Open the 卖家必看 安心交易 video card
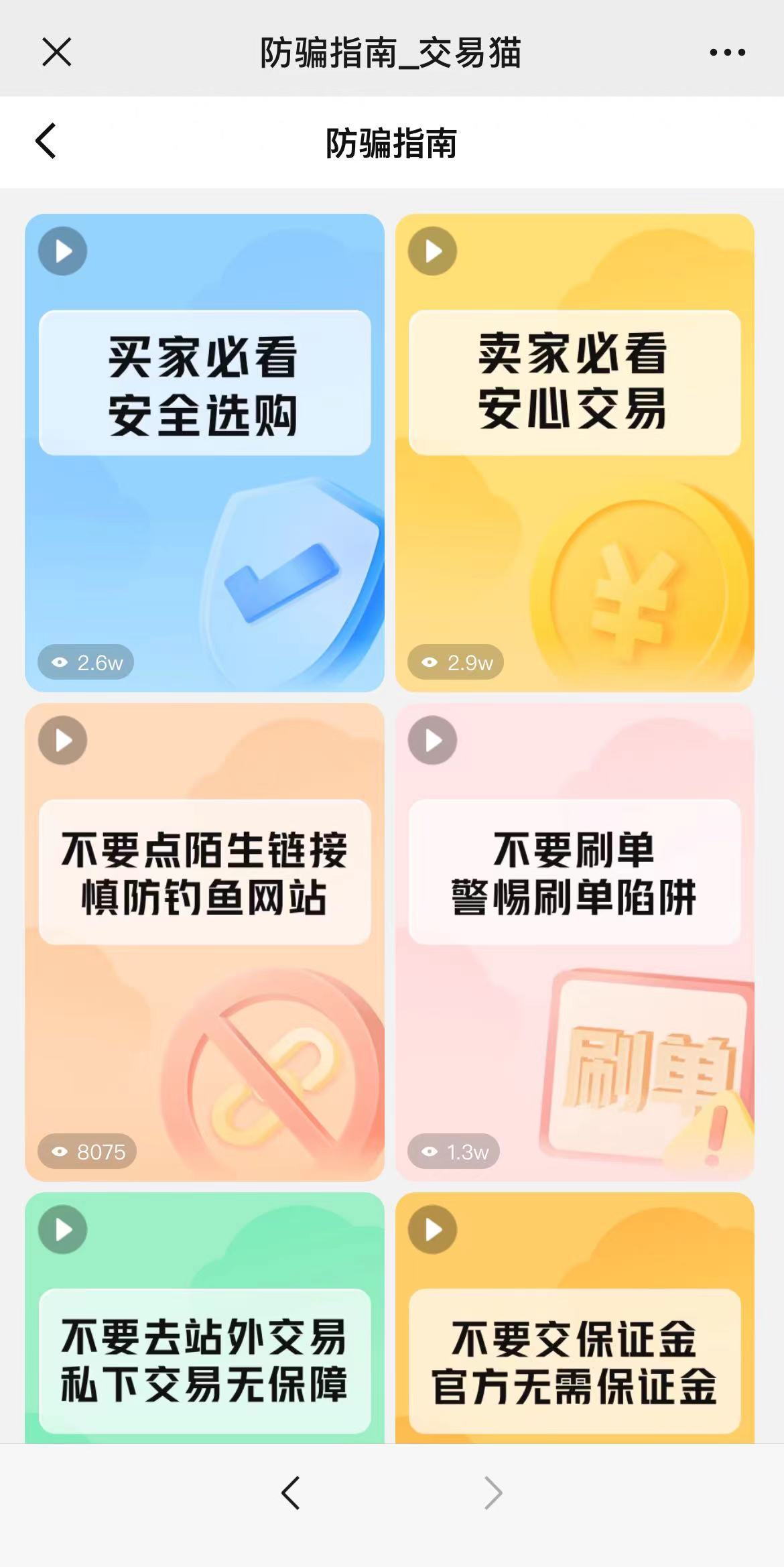784x1567 pixels. pos(574,452)
